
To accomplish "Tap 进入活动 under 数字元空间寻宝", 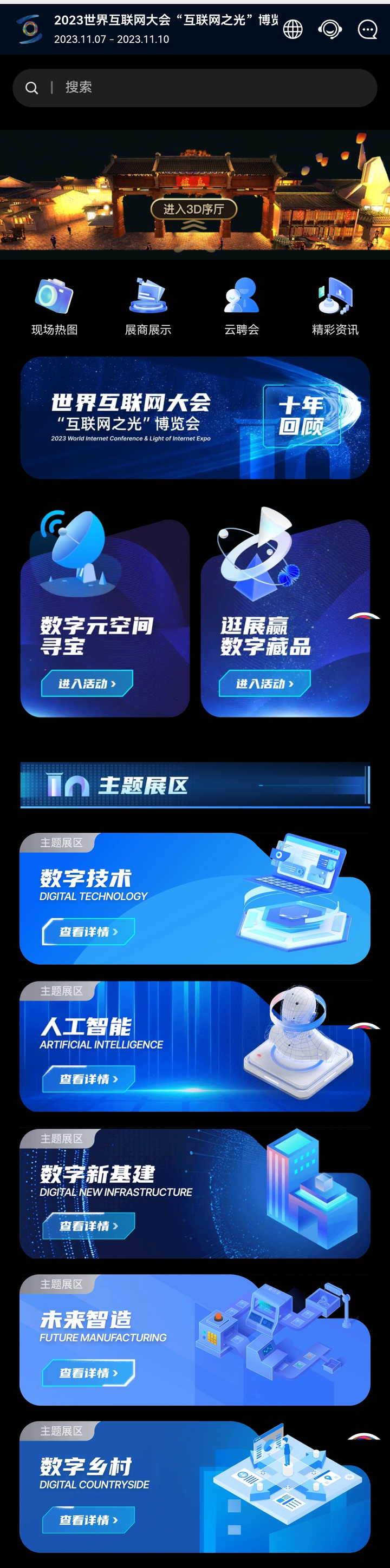I will [87, 683].
